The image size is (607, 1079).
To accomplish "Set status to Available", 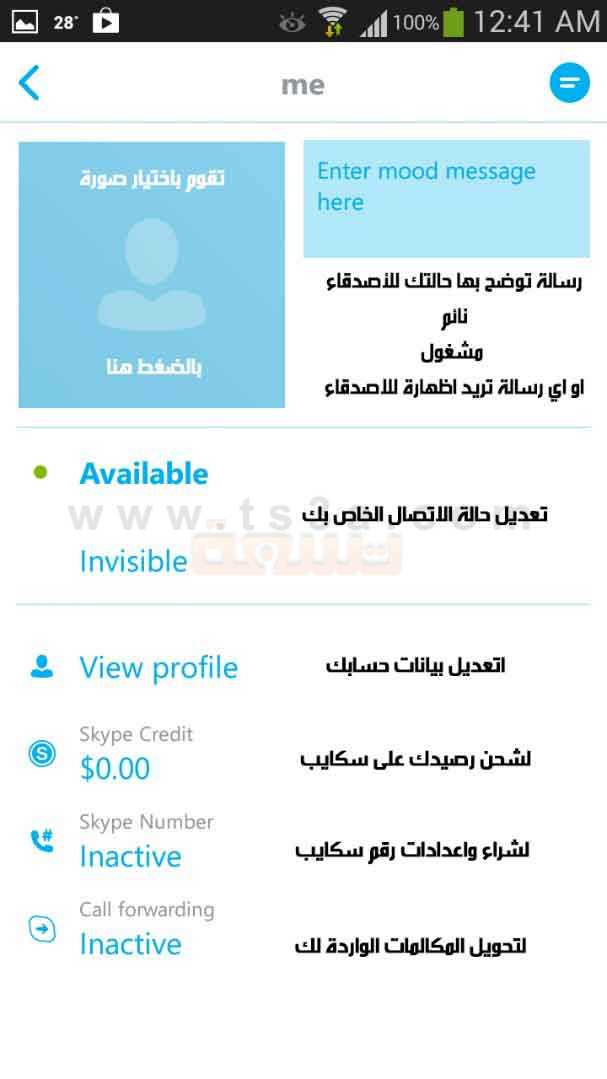I will pos(144,473).
